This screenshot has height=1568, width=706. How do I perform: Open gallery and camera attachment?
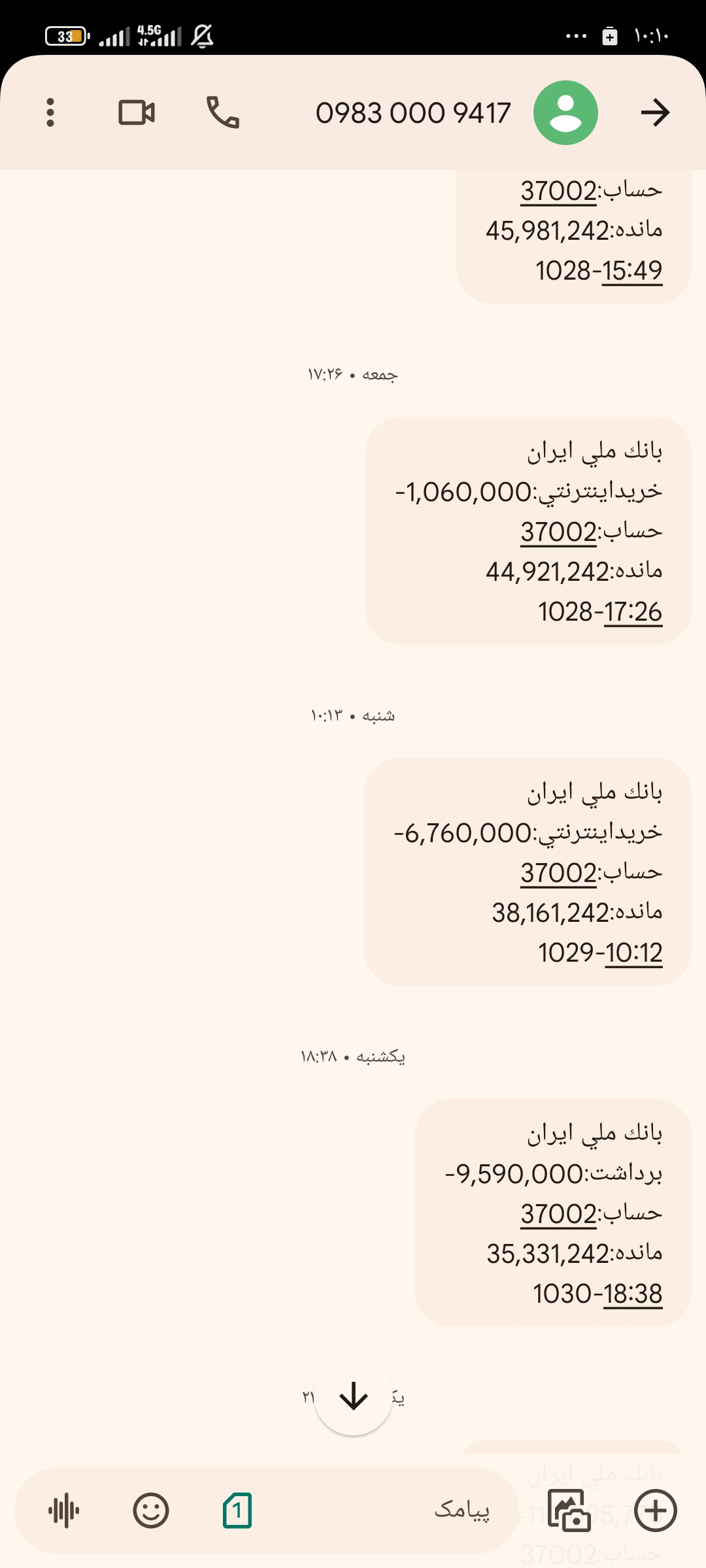click(569, 1511)
